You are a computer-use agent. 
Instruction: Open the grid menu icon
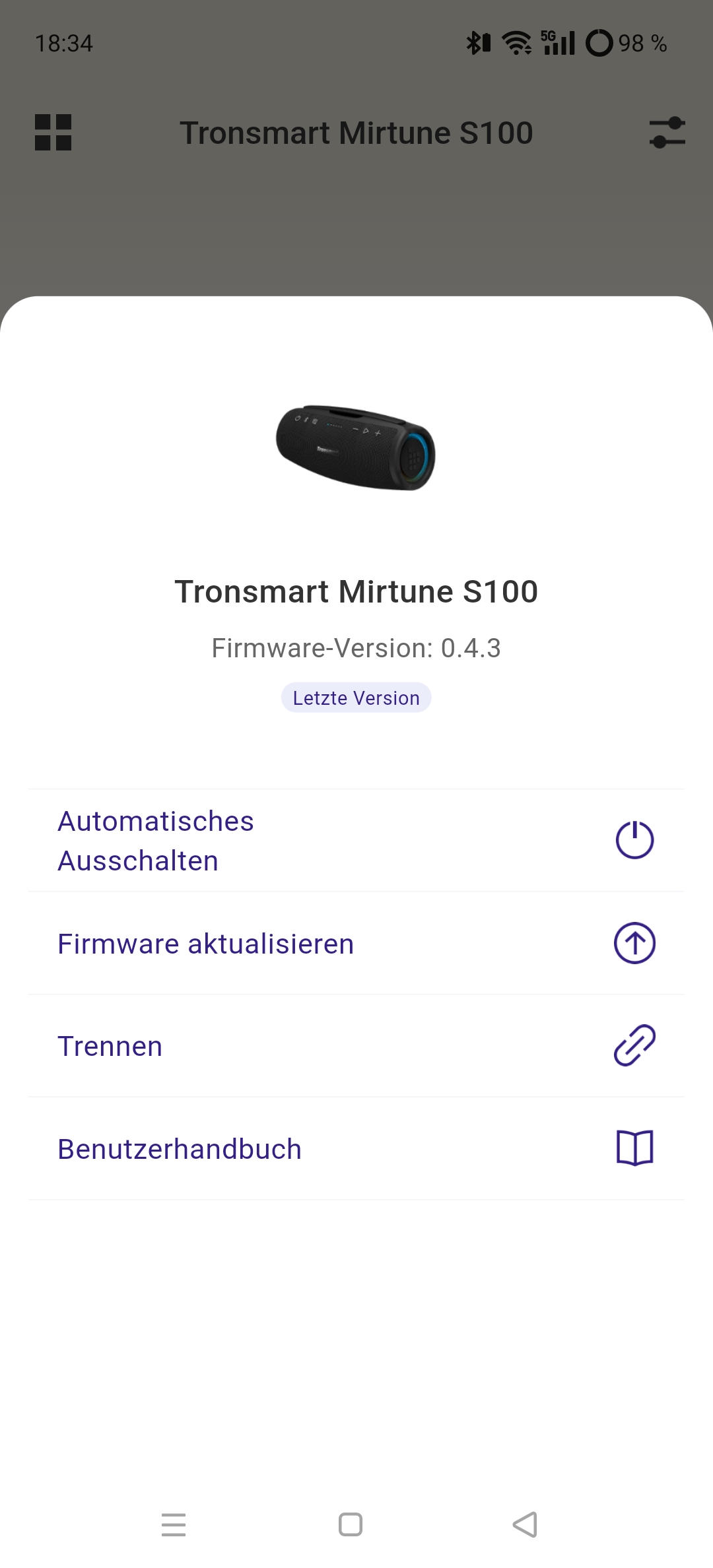click(x=53, y=133)
